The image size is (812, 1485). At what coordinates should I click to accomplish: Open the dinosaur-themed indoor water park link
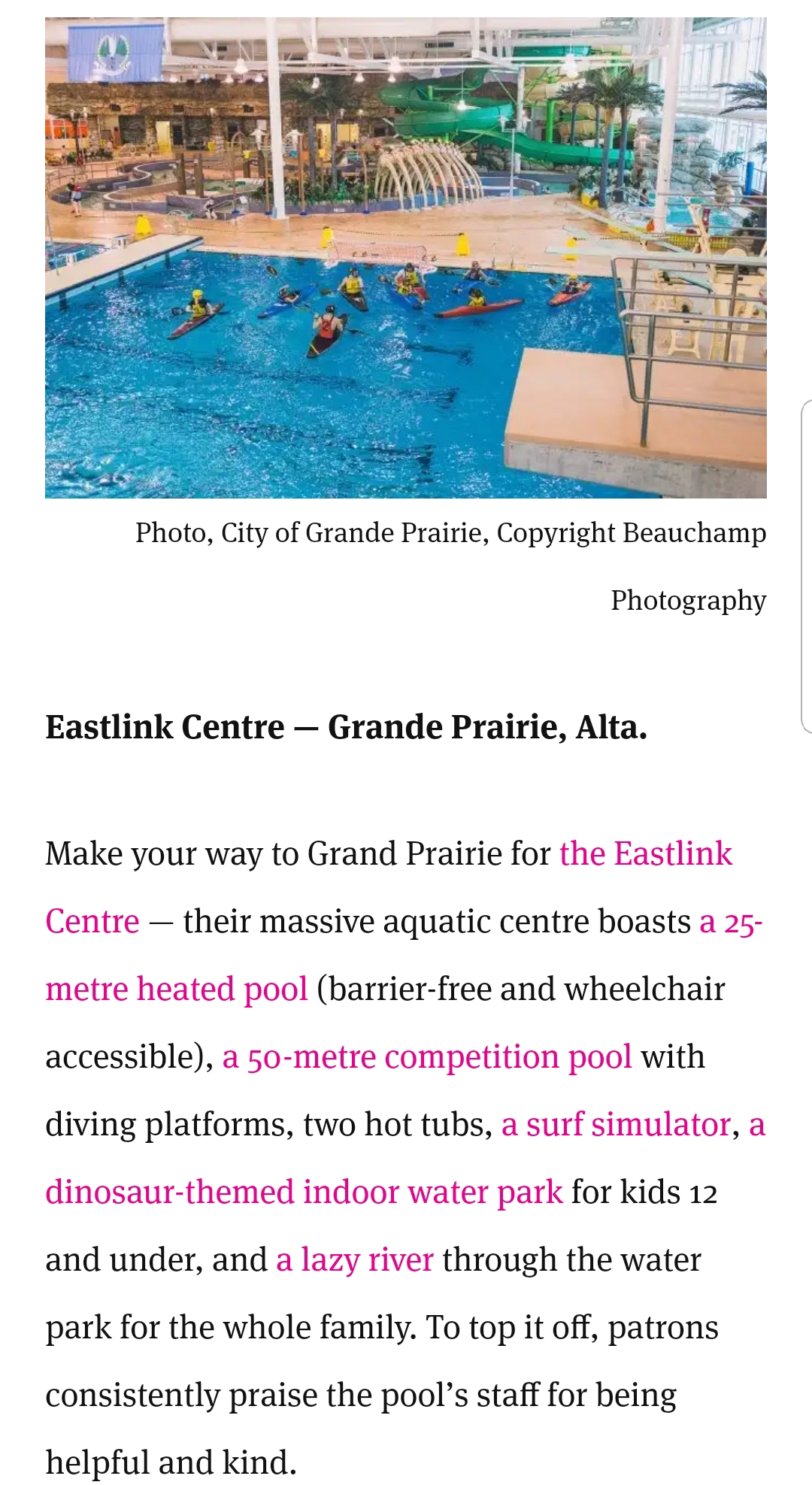tap(304, 1193)
